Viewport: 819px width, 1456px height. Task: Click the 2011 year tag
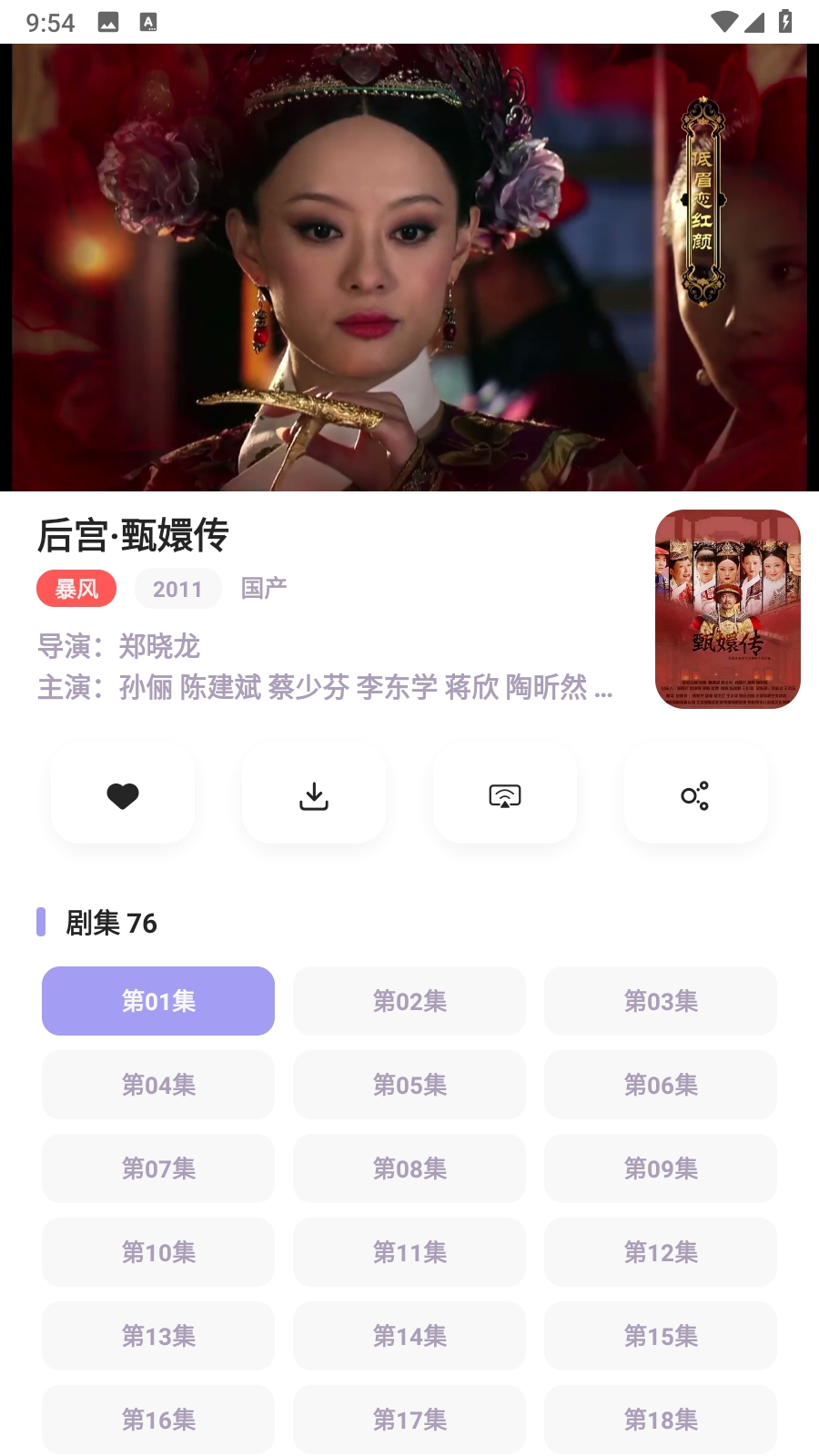[x=177, y=589]
